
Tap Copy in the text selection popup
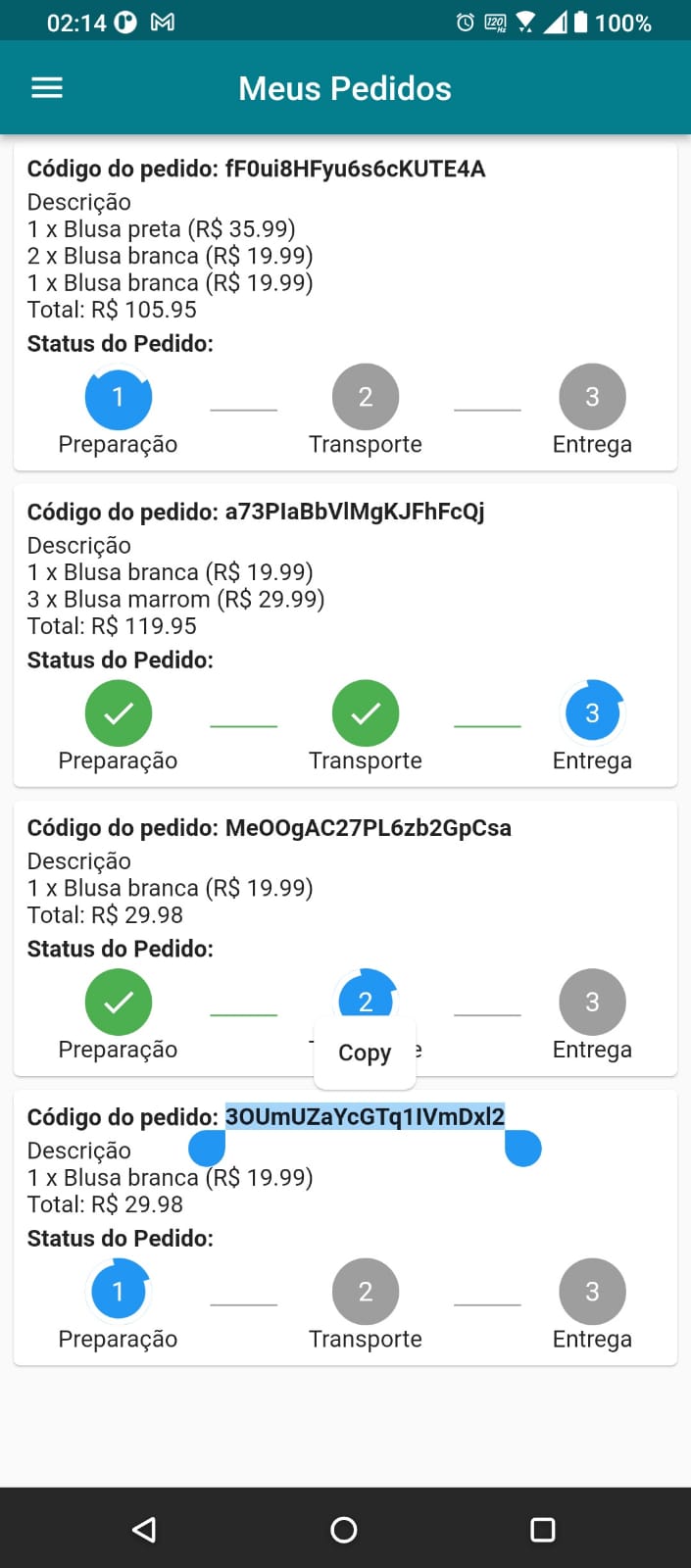(365, 1053)
